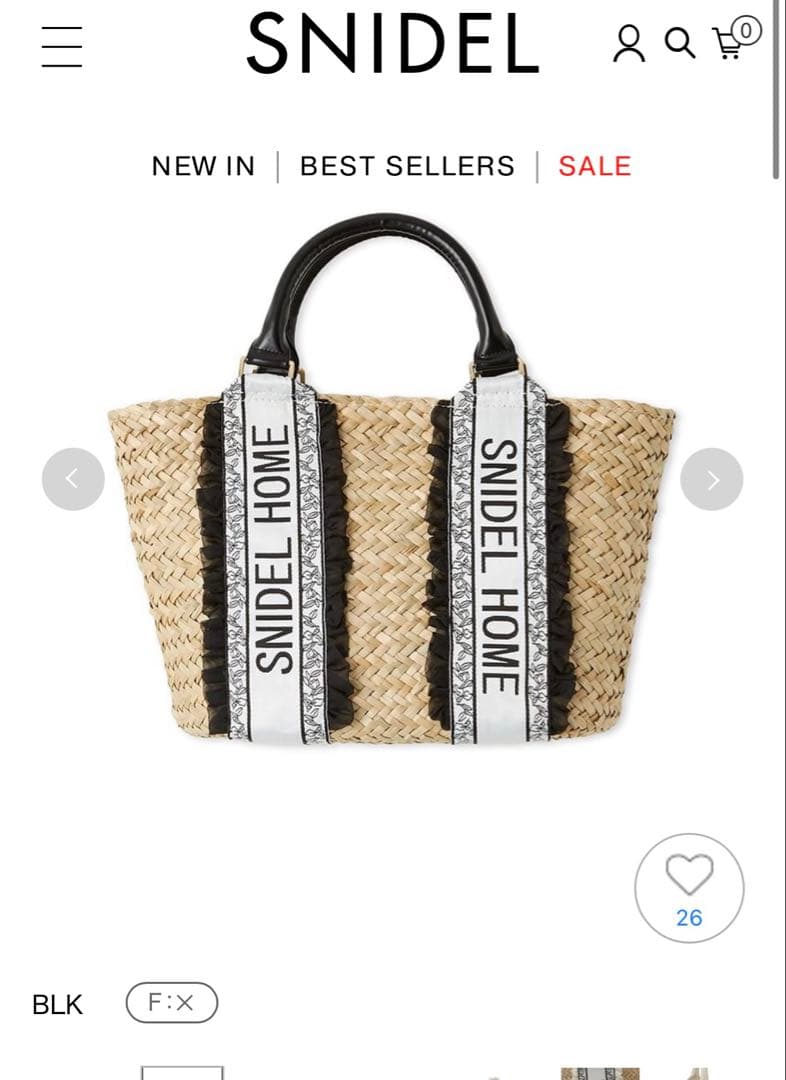Show the next product image

coord(711,479)
